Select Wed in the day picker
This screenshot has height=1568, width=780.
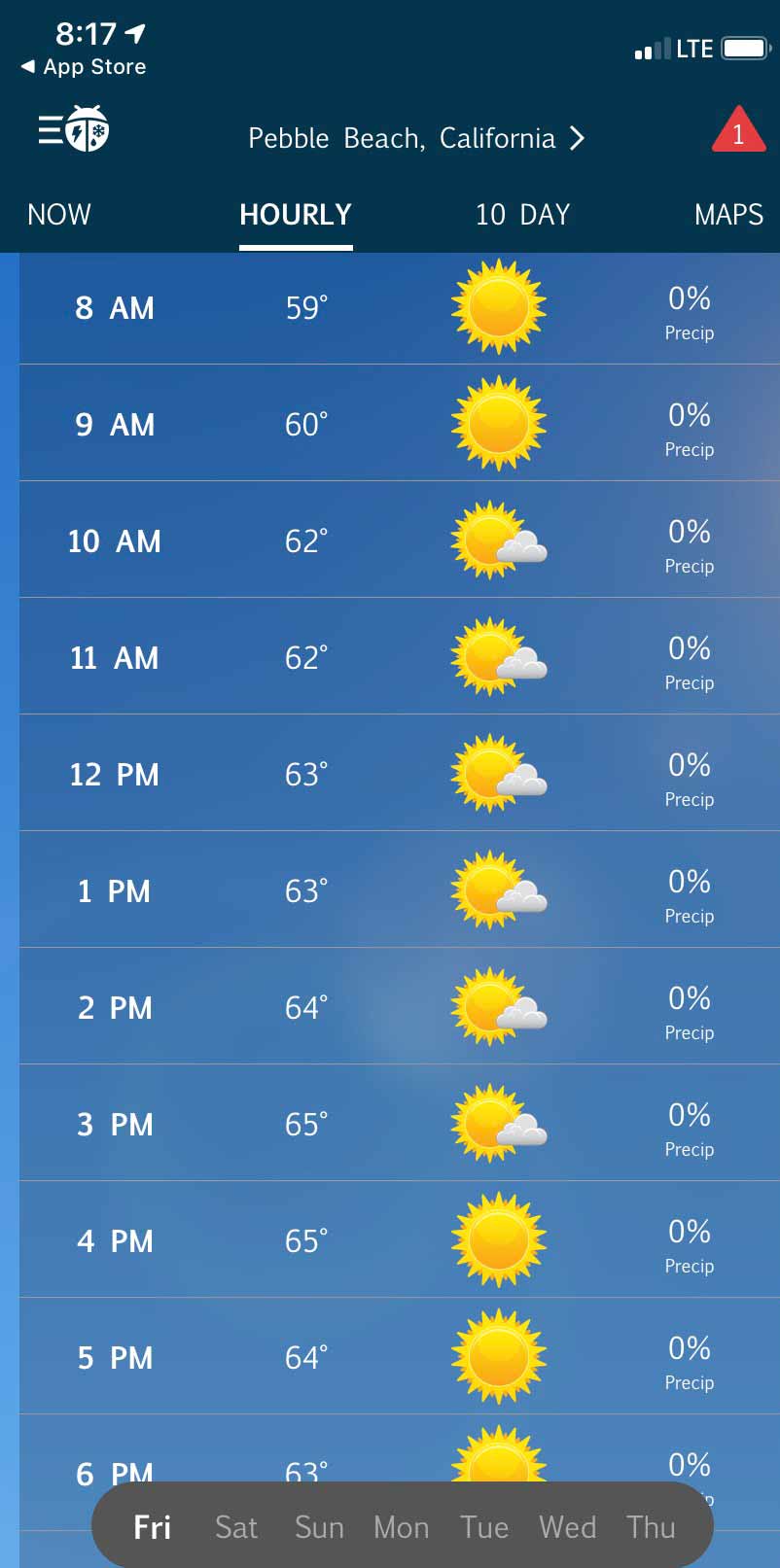point(567,1526)
